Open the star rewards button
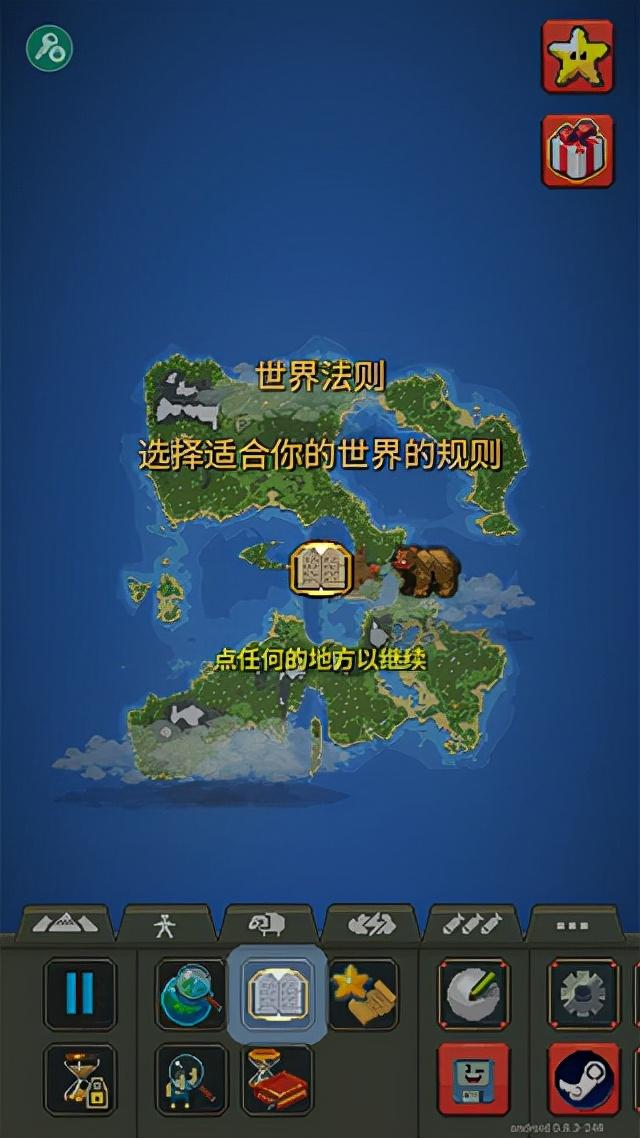 click(577, 57)
